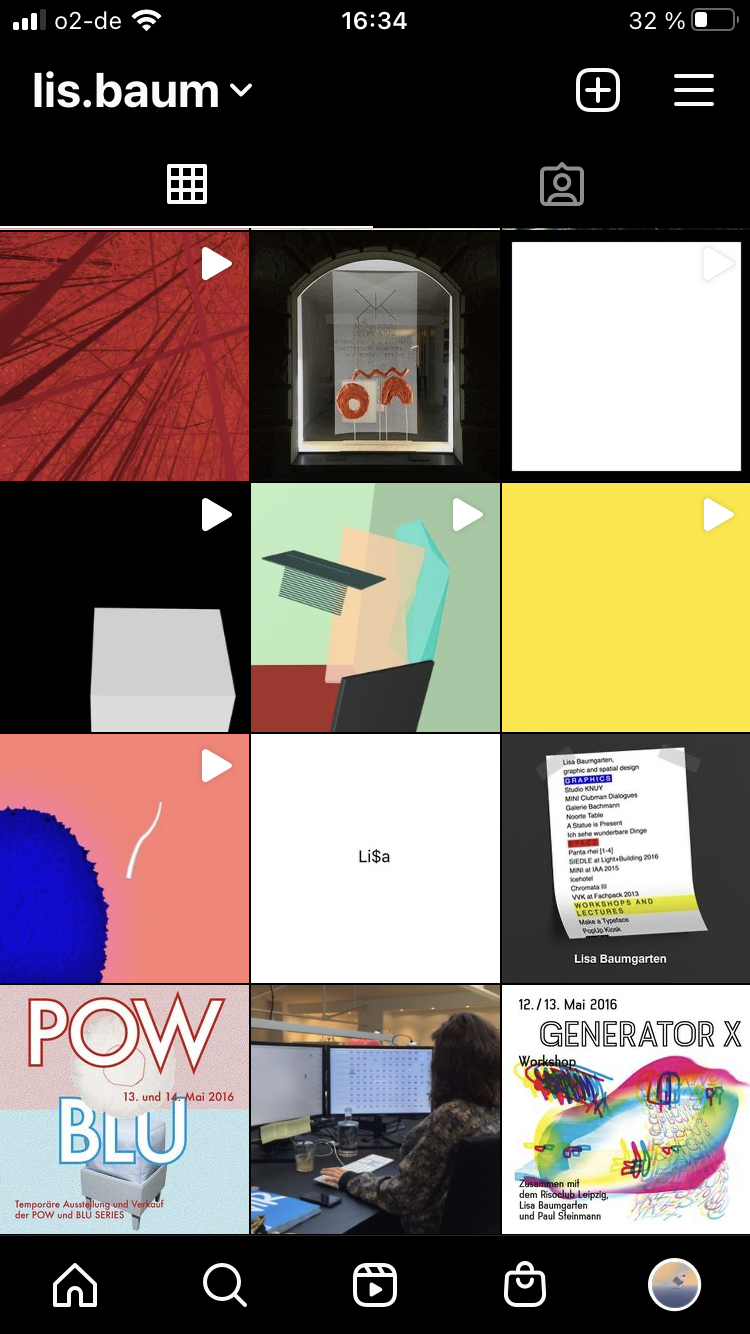Open the Li$a text post
Screen dimensions: 750x1334
[x=375, y=859]
